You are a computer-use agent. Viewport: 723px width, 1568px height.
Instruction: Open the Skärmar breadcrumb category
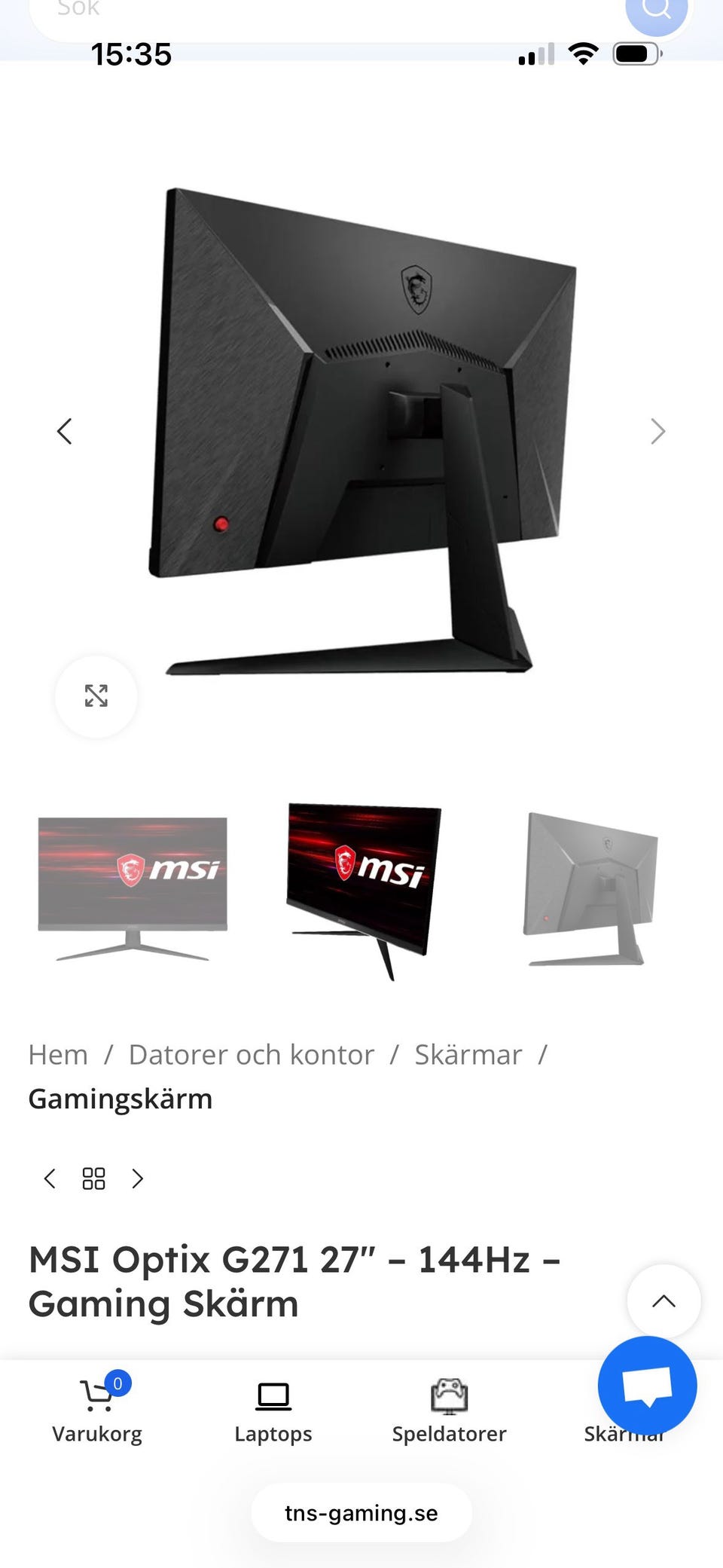pyautogui.click(x=468, y=1054)
